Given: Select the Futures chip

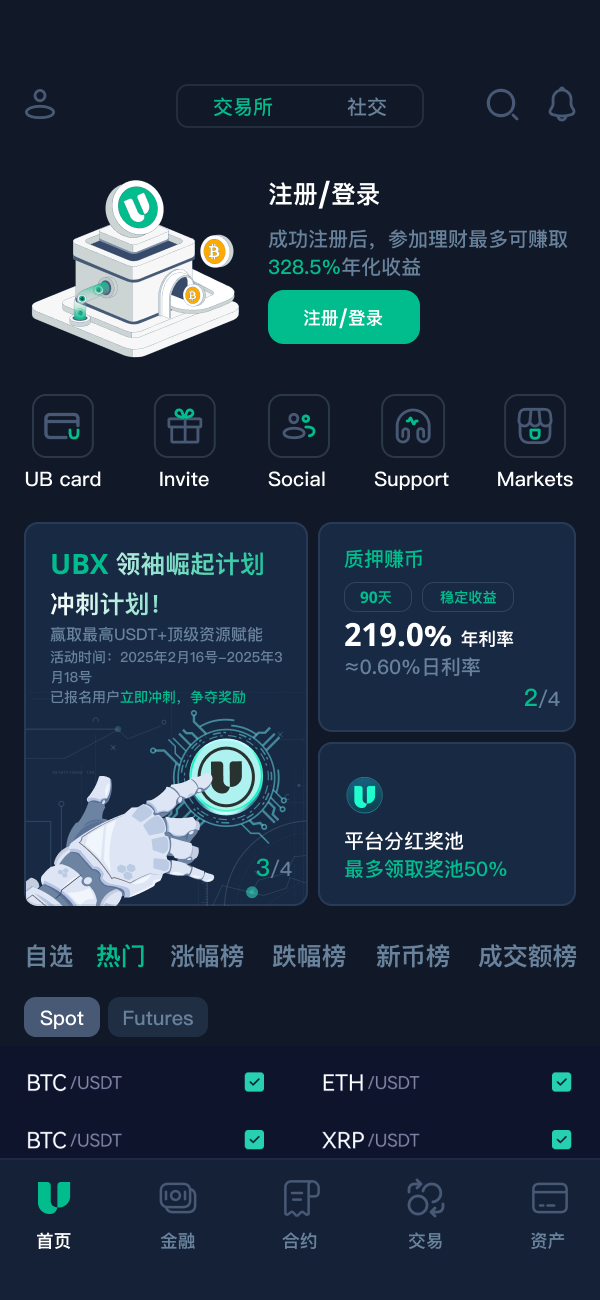Looking at the screenshot, I should pos(157,1018).
